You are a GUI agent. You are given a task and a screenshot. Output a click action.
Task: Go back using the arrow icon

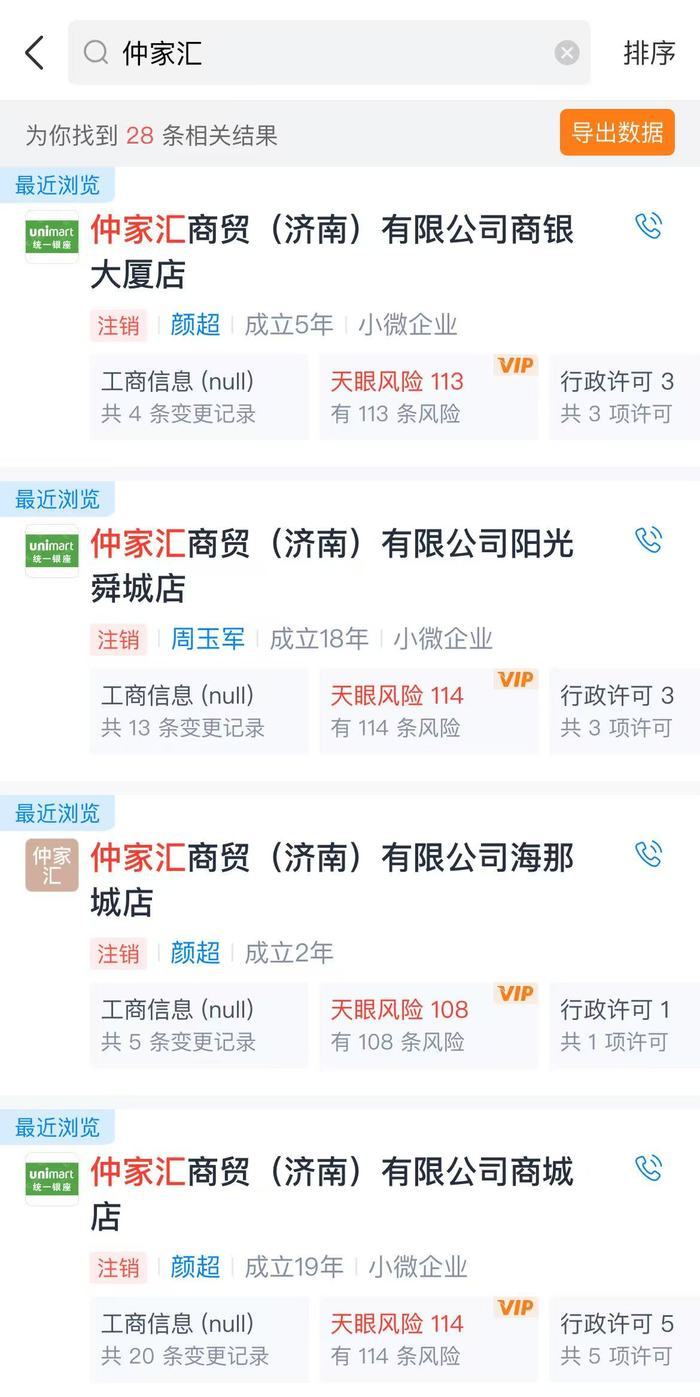[35, 53]
